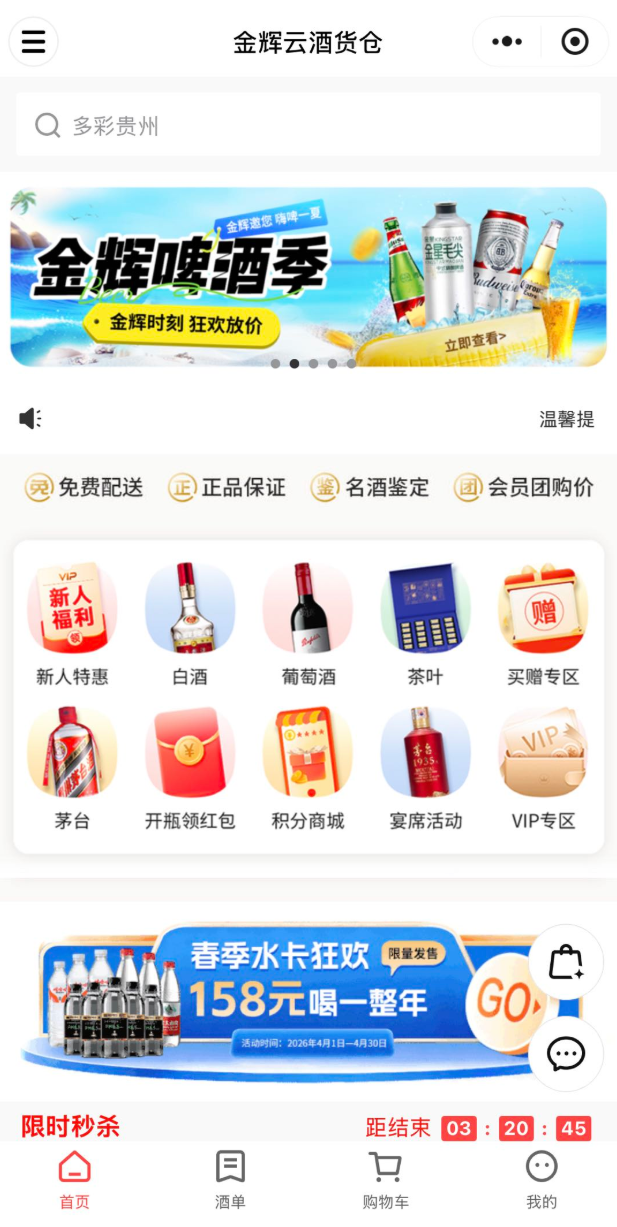This screenshot has width=617, height=1227.
Task: Open the 茅台 category
Action: [72, 768]
